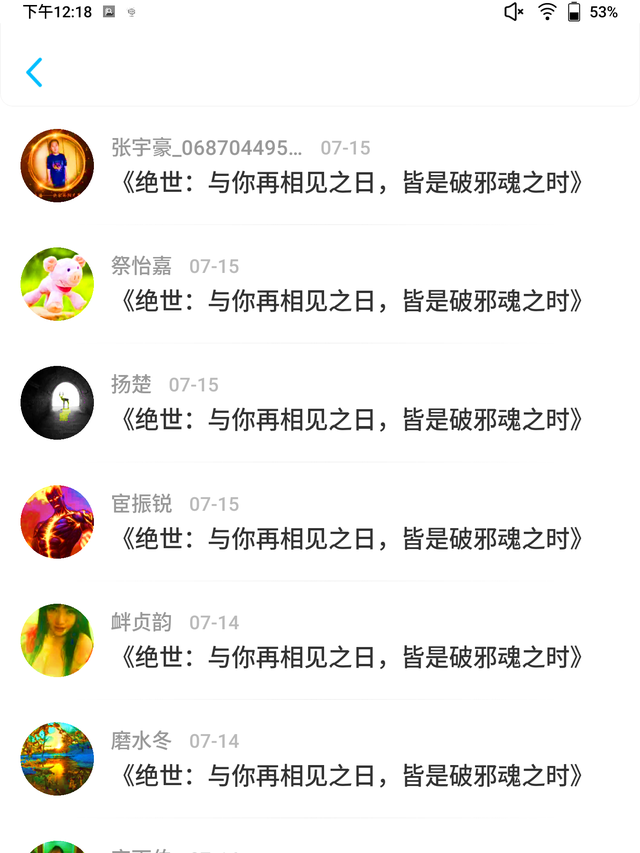Viewport: 640px width, 853px height.
Task: View 张宇豪_068704495's profile avatar
Action: (x=57, y=166)
